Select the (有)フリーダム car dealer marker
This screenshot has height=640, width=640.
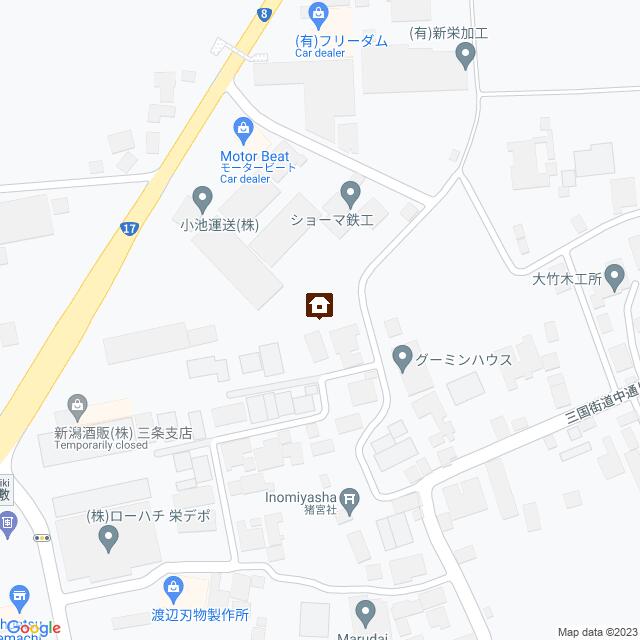319,14
